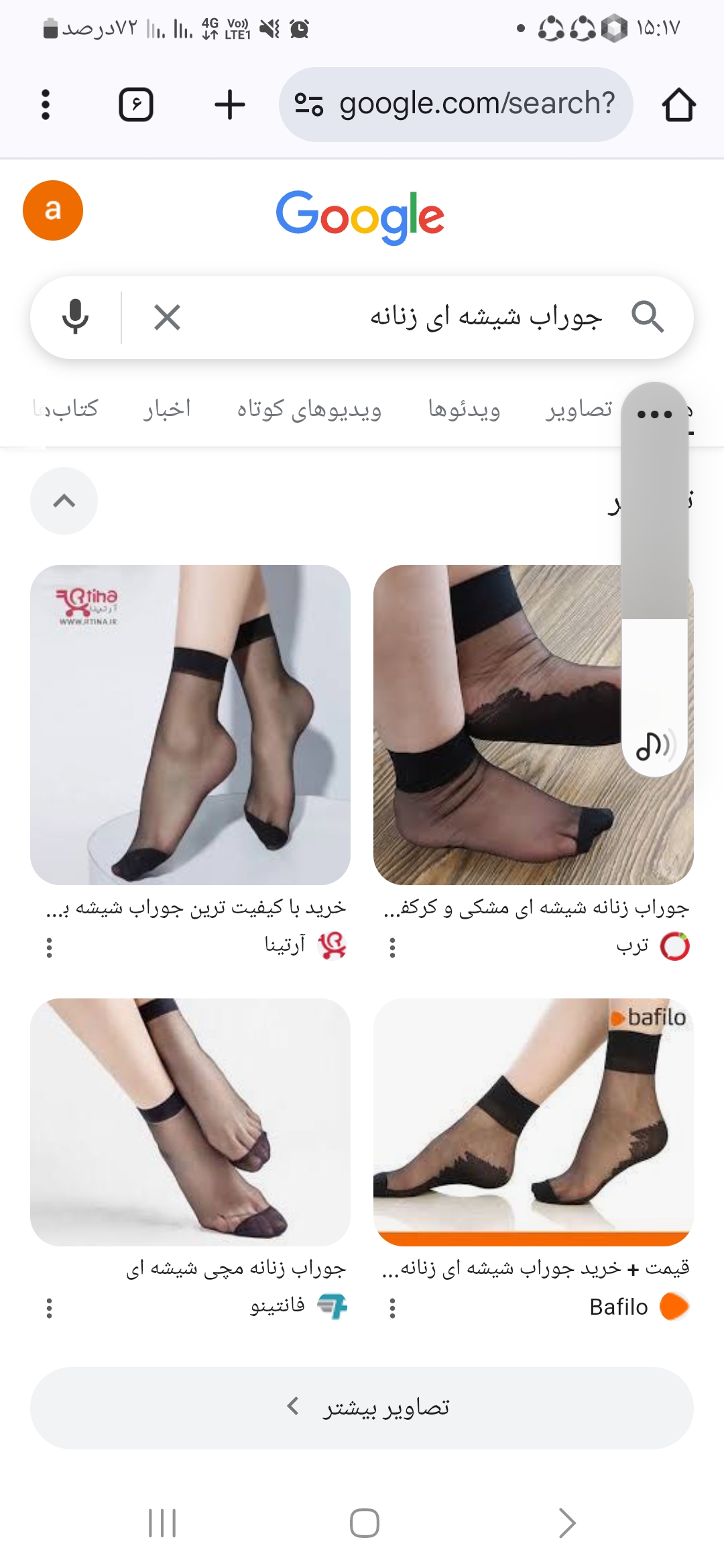Open a new browser tab
Viewport: 724px width, 1568px height.
[229, 105]
